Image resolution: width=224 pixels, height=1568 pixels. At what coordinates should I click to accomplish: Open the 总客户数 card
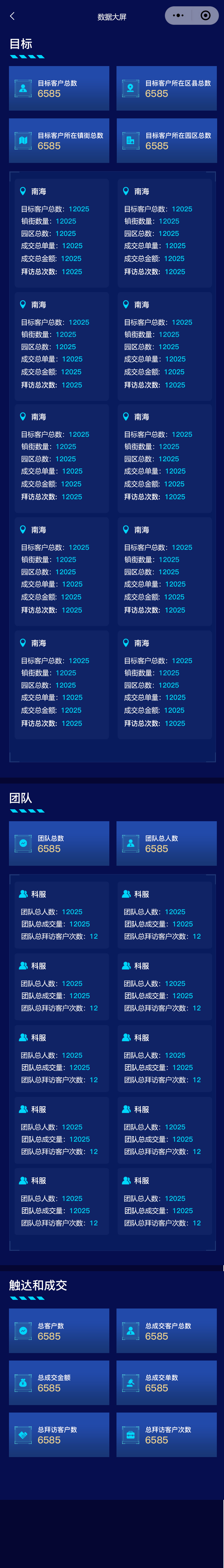(59, 1331)
